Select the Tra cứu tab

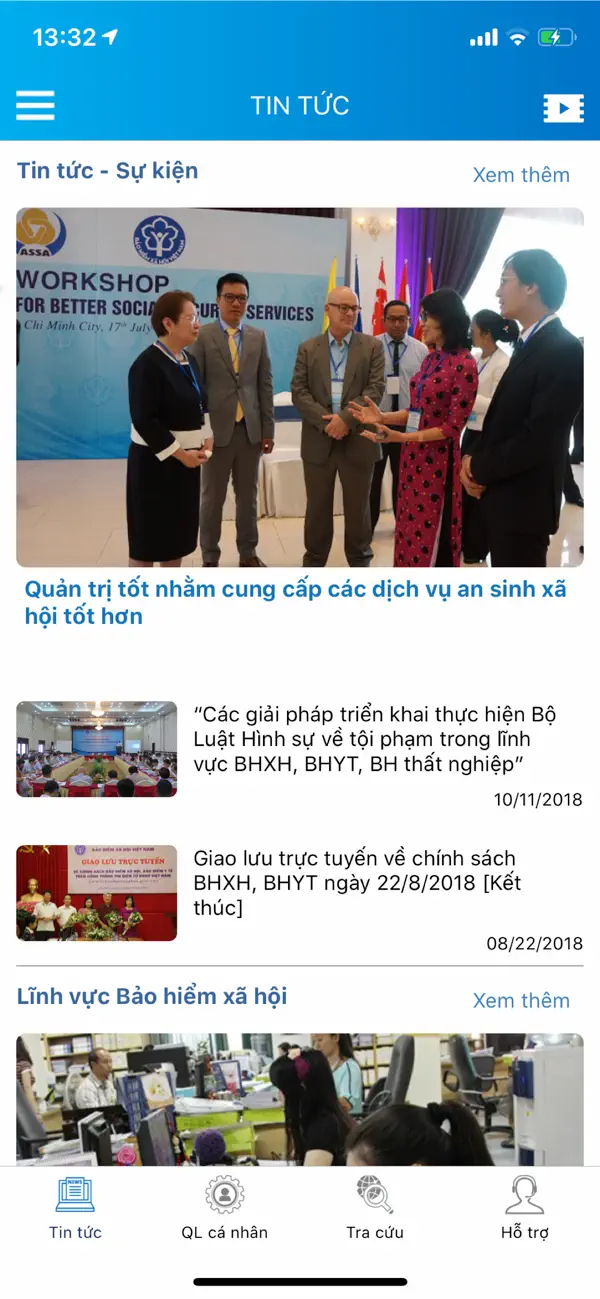(375, 1207)
